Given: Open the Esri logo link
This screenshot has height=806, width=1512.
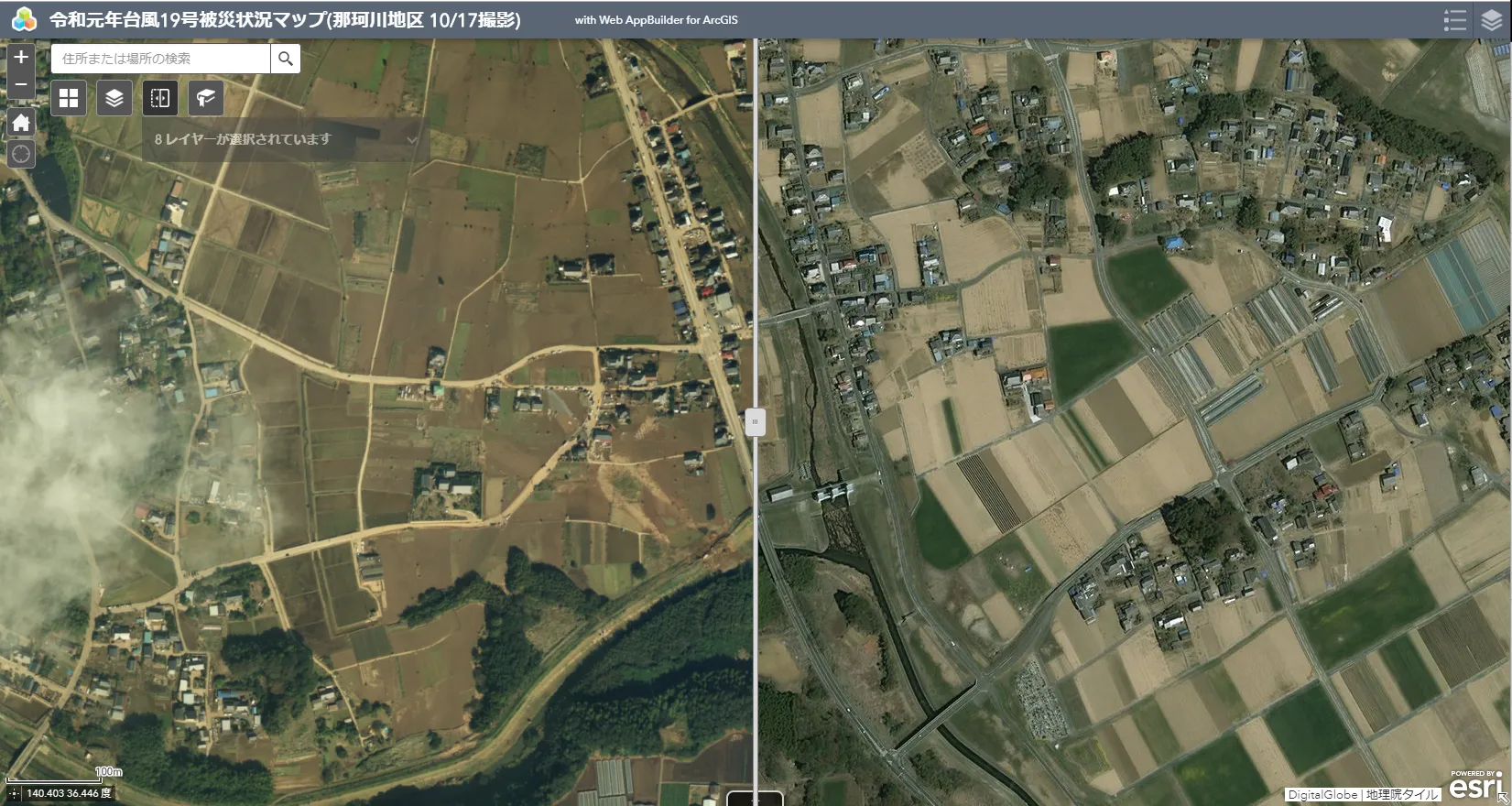Looking at the screenshot, I should [1474, 786].
